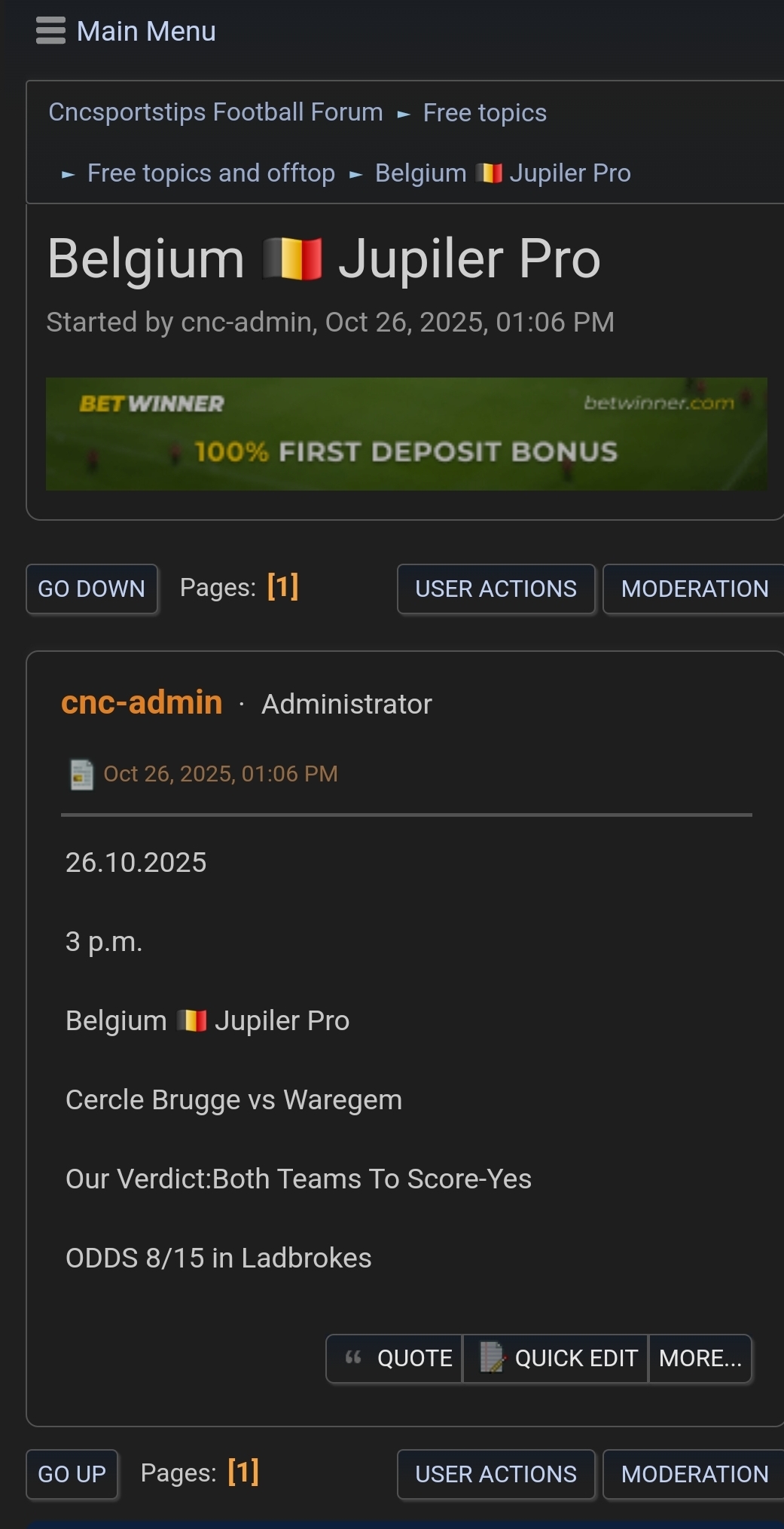This screenshot has width=784, height=1529.
Task: Open the top MODERATION menu
Action: tap(694, 589)
